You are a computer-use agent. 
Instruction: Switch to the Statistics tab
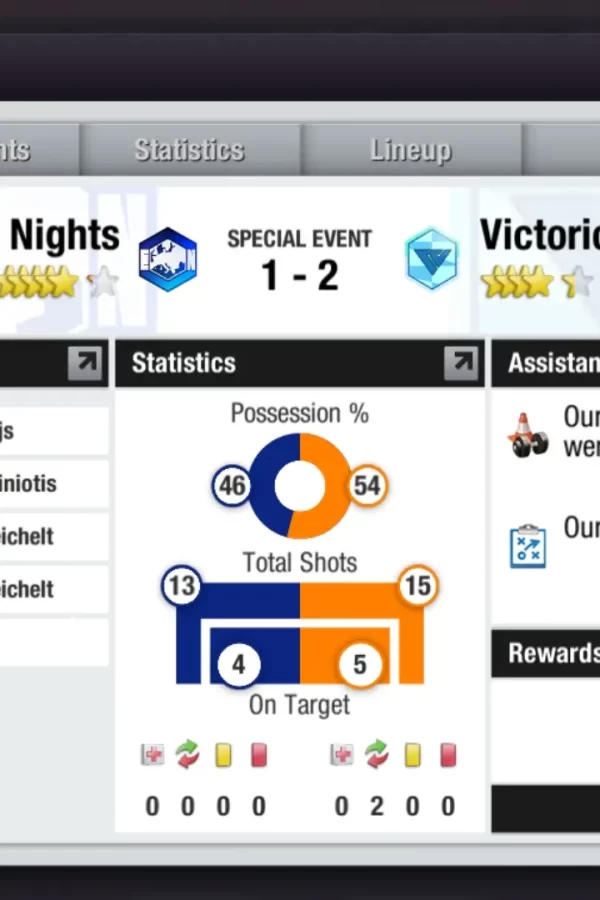pyautogui.click(x=189, y=150)
